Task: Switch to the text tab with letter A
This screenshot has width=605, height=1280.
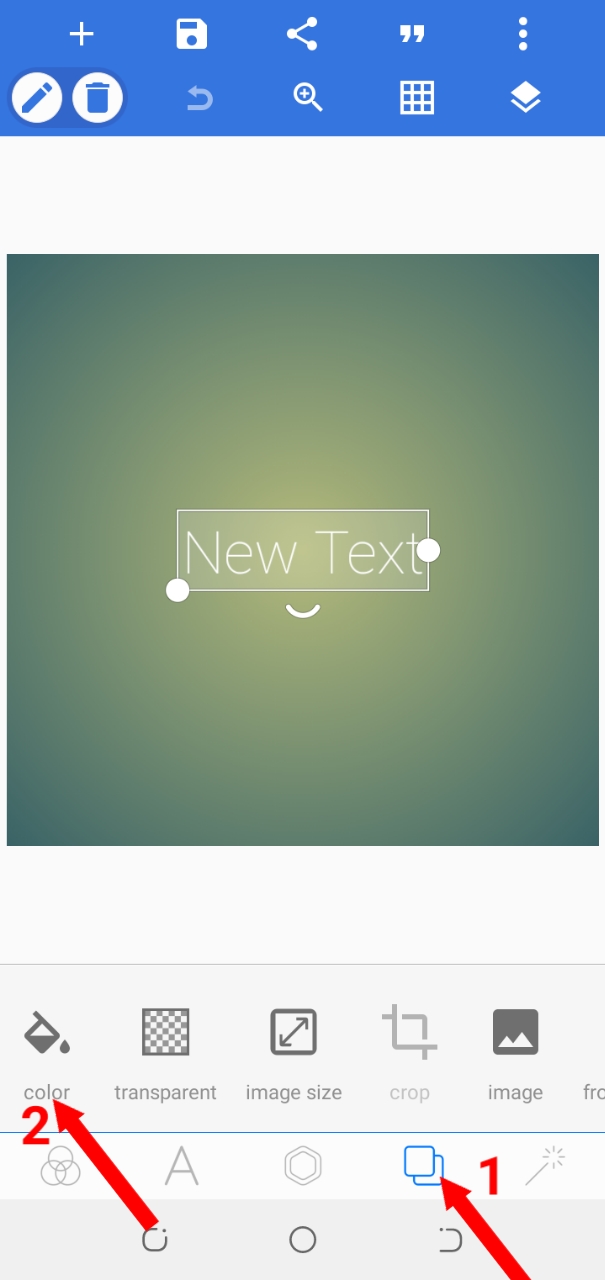Action: pos(181,1166)
